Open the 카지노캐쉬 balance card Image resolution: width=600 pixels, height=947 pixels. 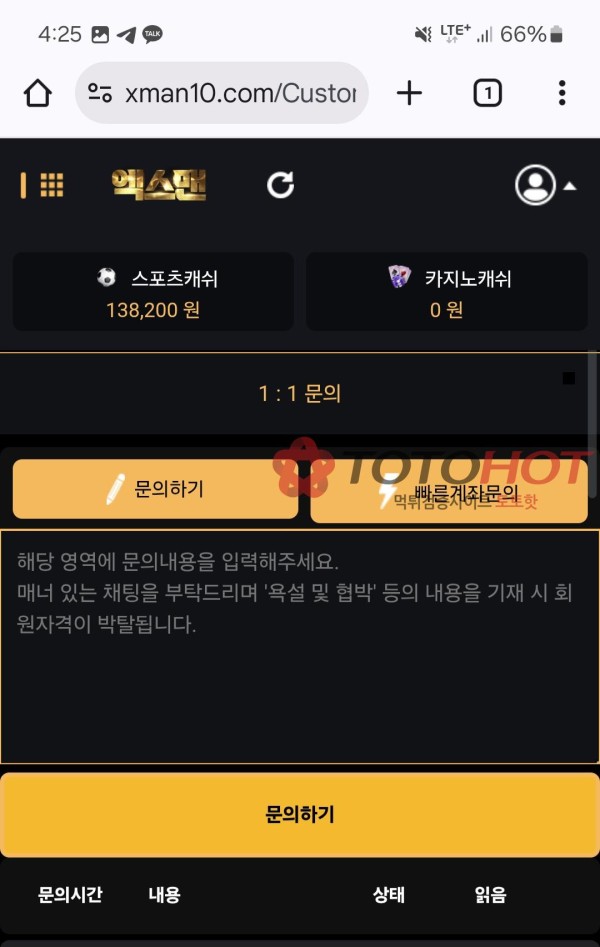click(446, 292)
